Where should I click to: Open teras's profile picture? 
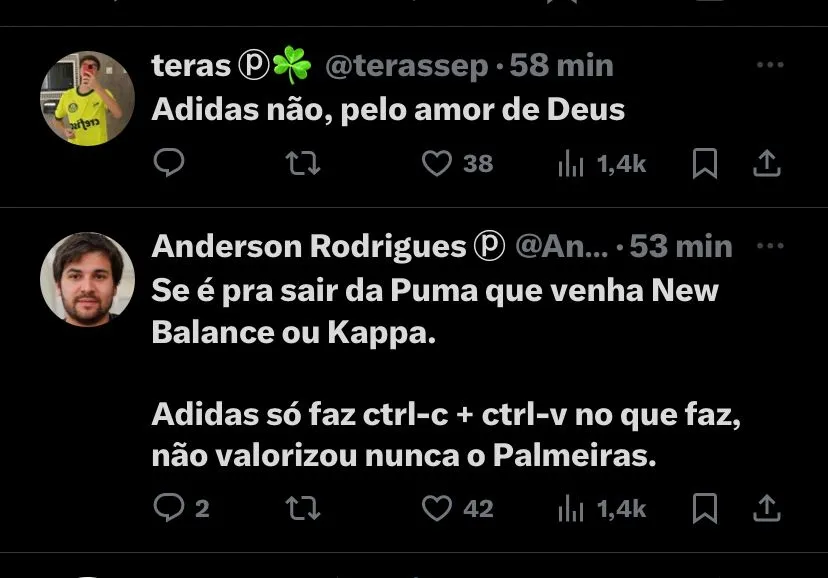tap(87, 99)
